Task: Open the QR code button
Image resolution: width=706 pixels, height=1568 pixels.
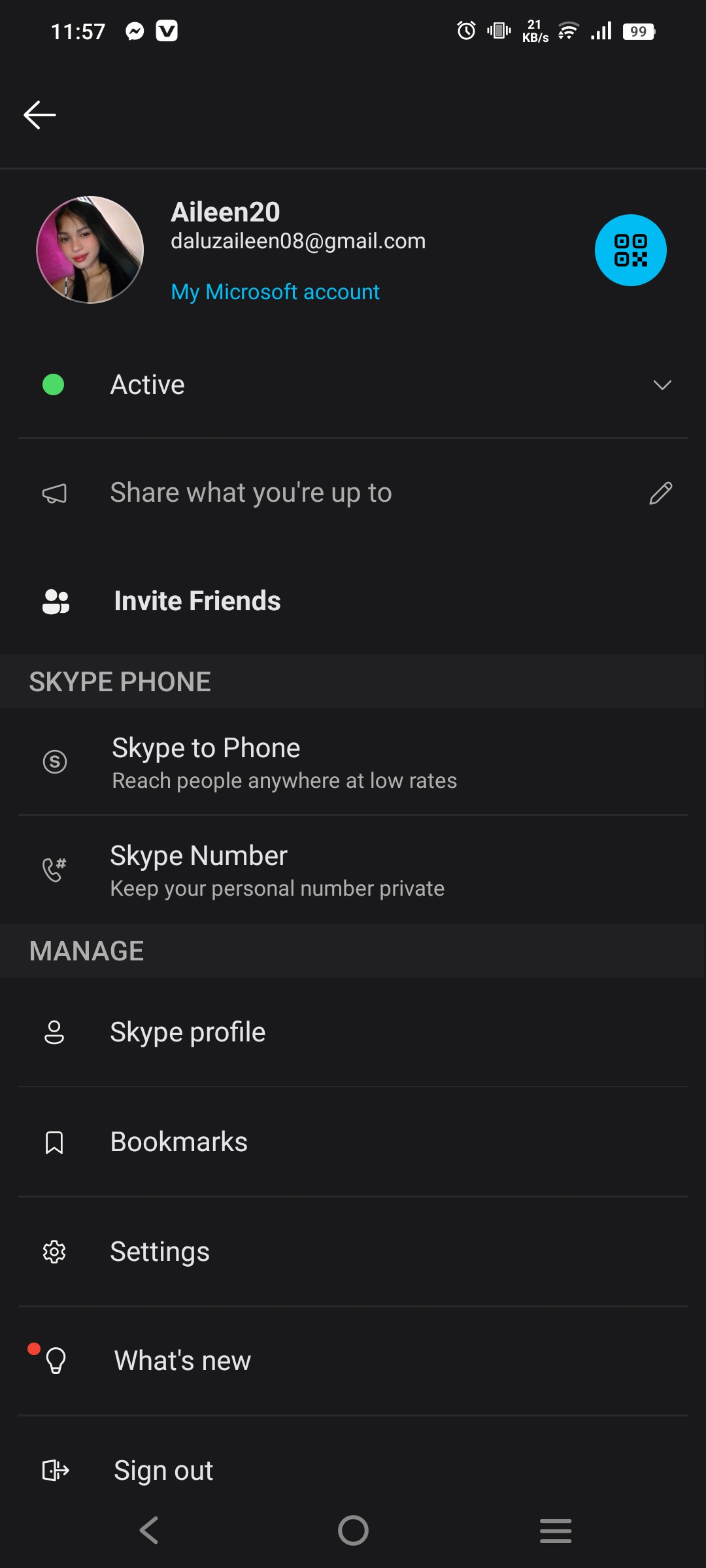Action: [630, 250]
